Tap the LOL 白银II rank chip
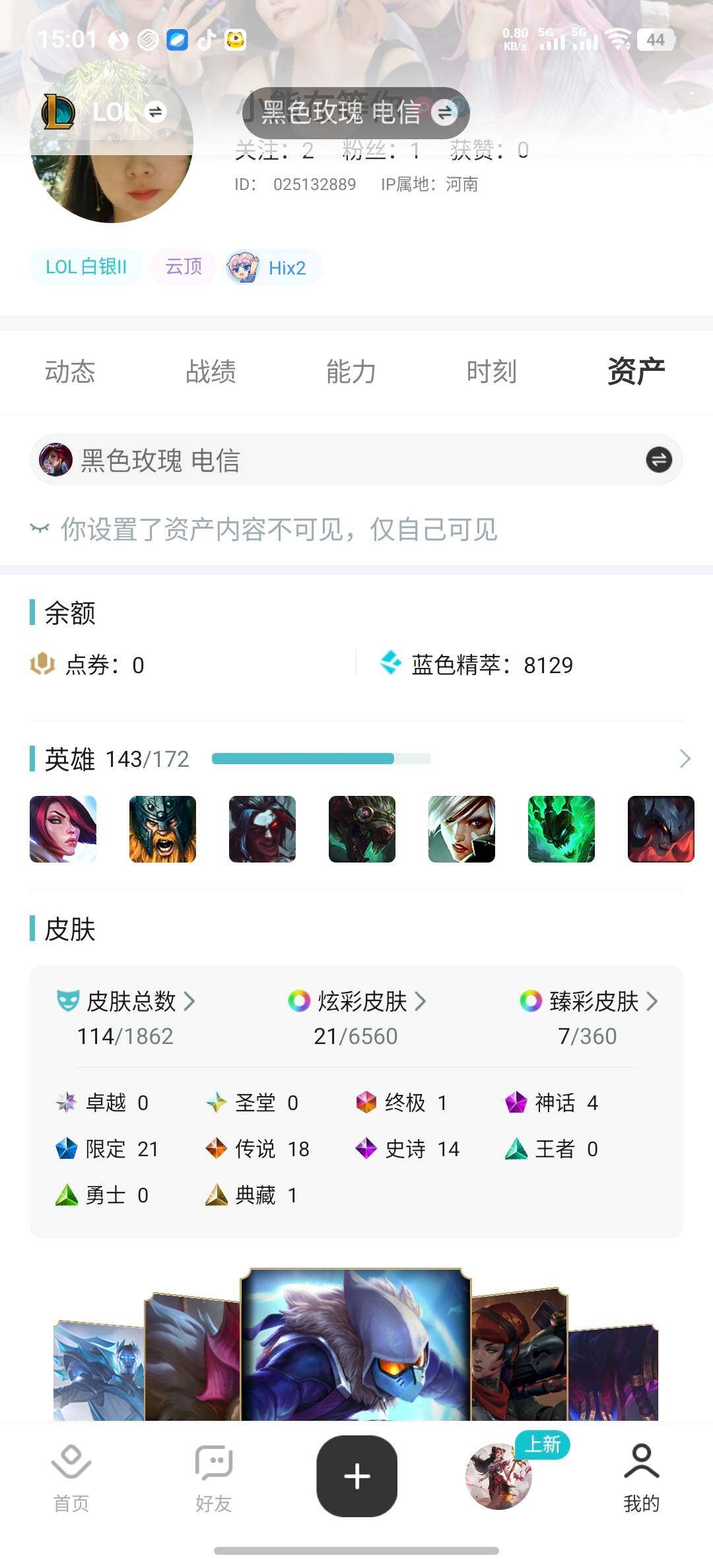Image resolution: width=713 pixels, height=1568 pixels. (86, 267)
